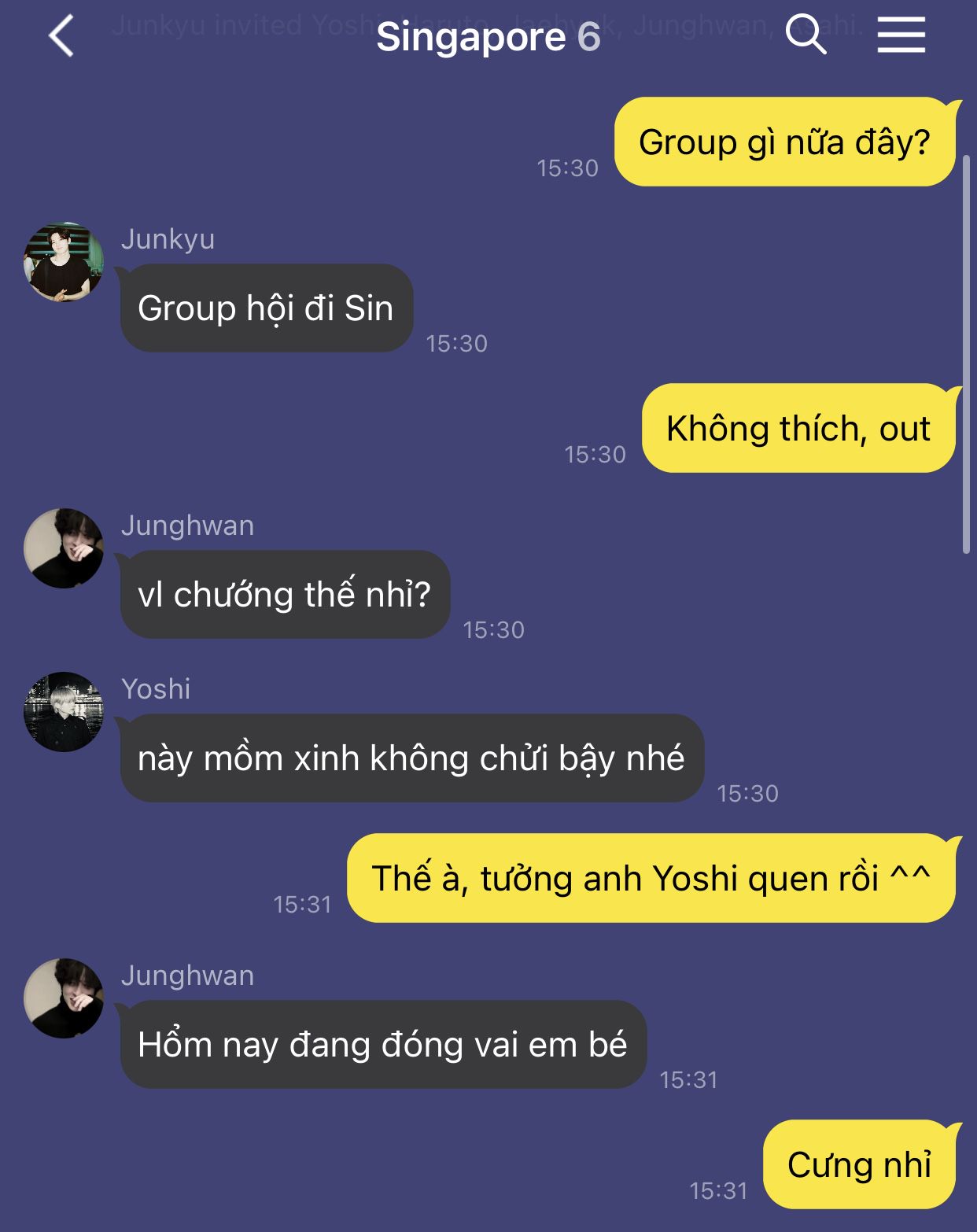This screenshot has height=1232, width=977.
Task: Open the chat menu
Action: click(x=901, y=36)
